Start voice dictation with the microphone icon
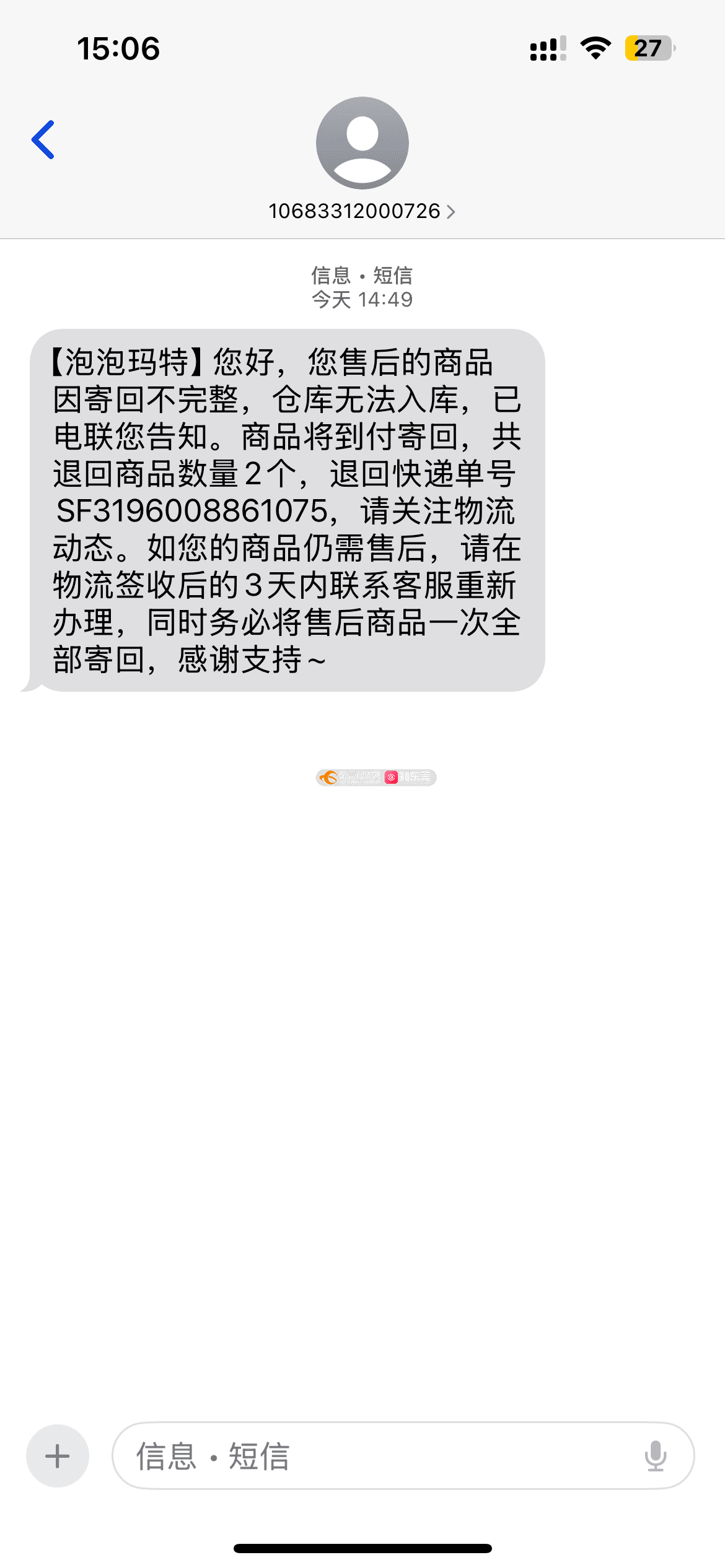Viewport: 725px width, 1568px height. click(655, 1456)
